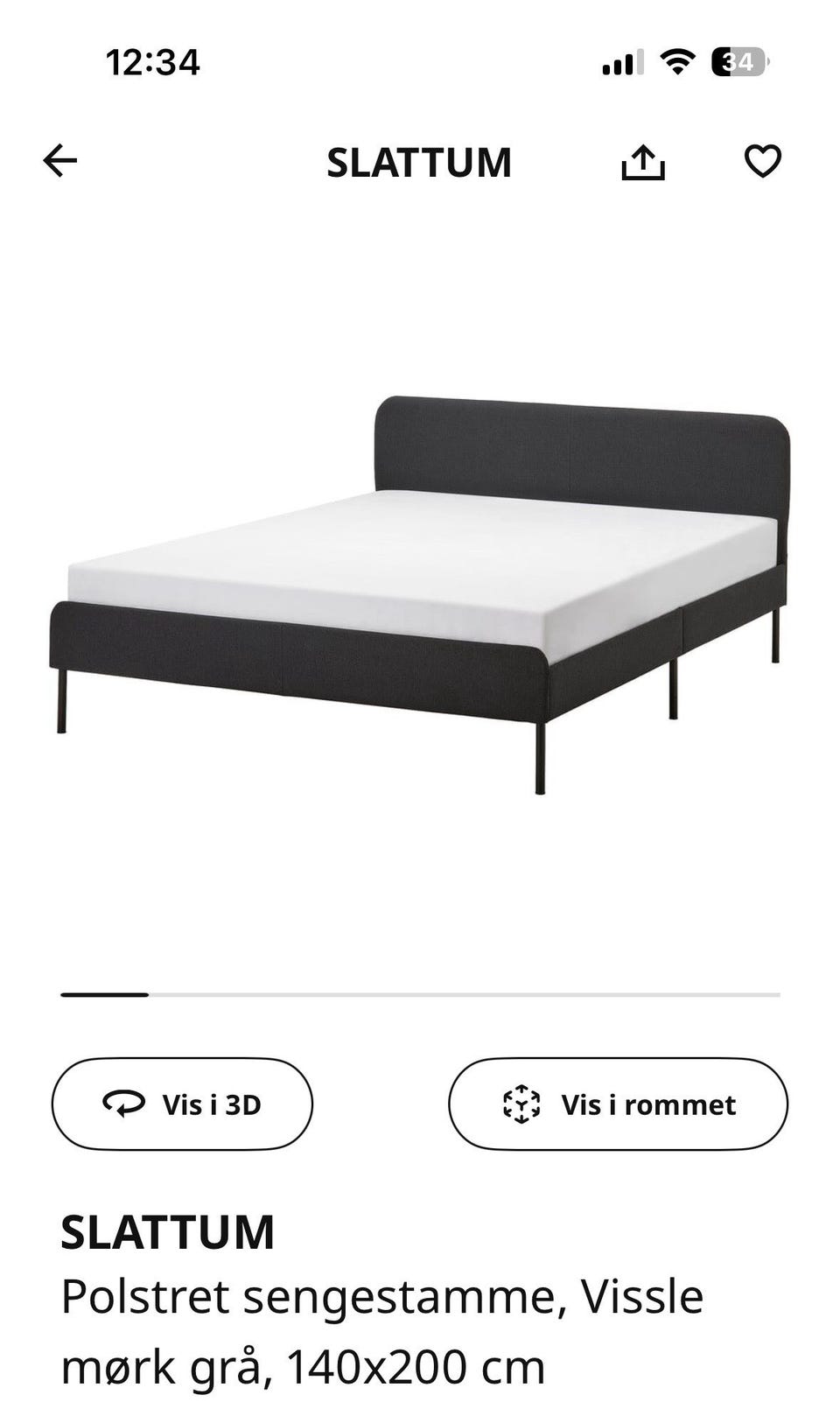Go back using the top-left arrow

(x=60, y=161)
